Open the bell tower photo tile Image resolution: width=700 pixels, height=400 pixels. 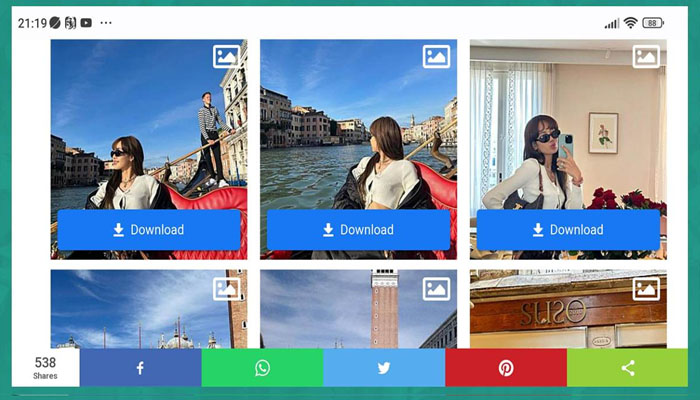tap(358, 310)
